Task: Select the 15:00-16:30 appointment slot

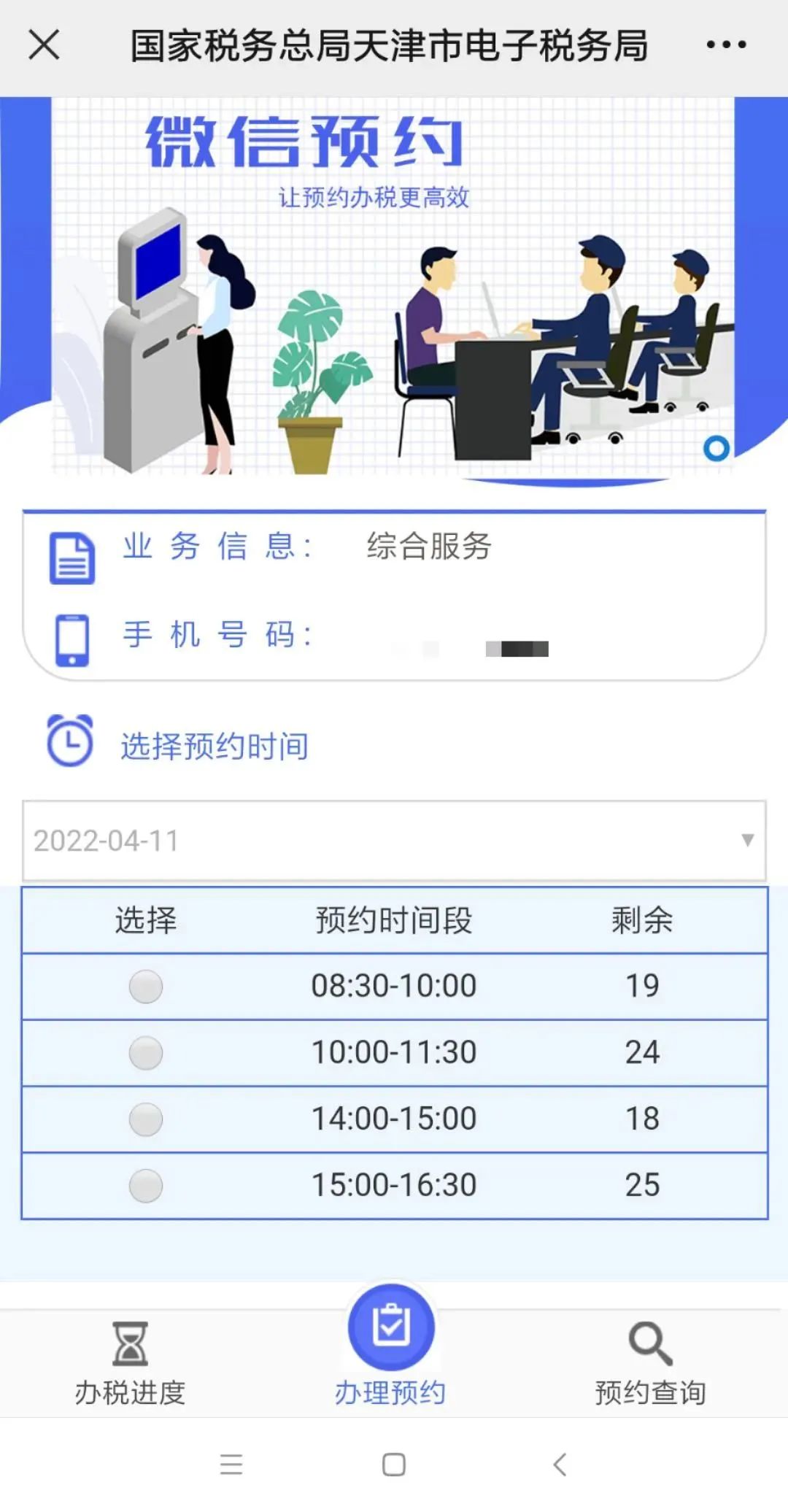Action: tap(146, 1186)
